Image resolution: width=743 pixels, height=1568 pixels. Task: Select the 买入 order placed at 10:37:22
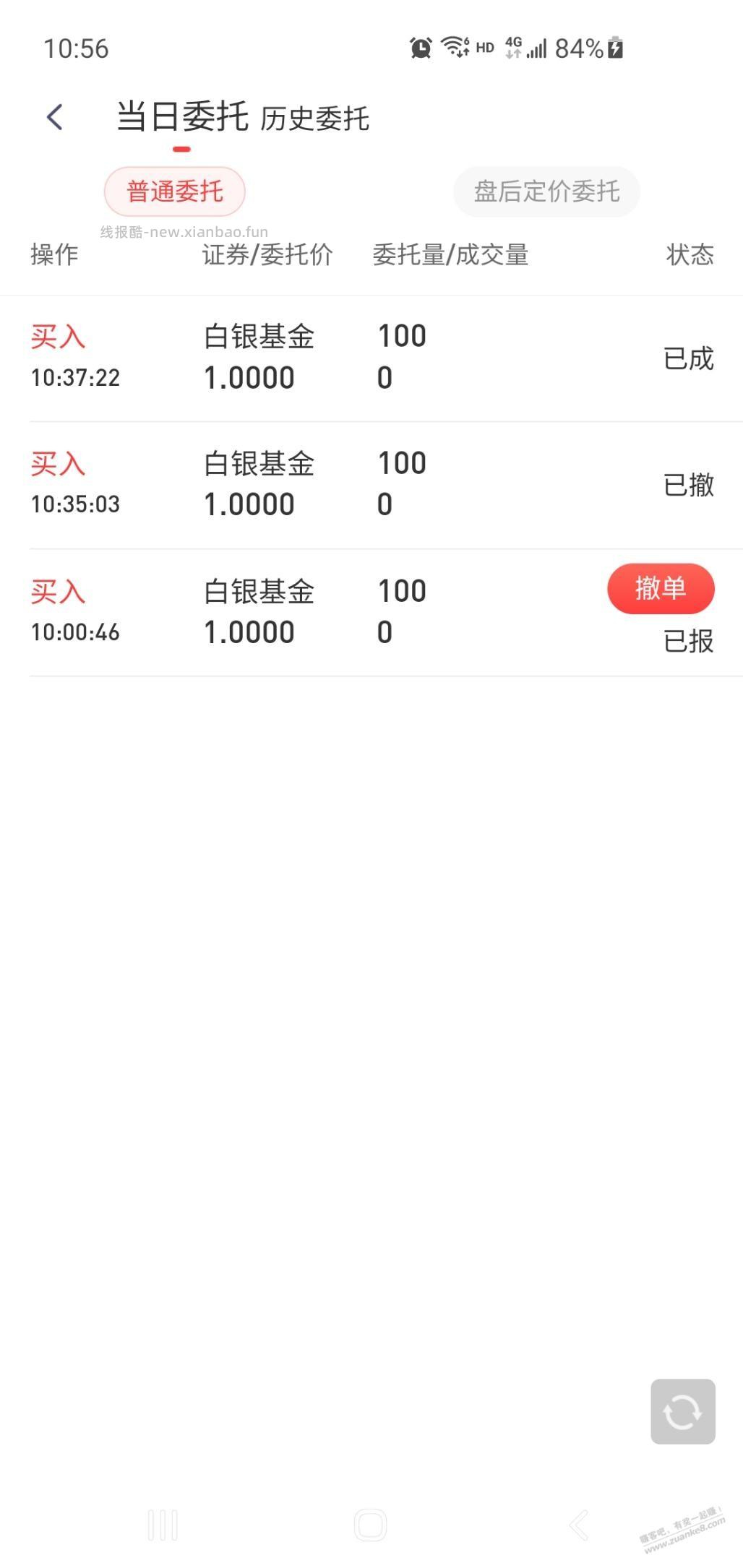58,336
